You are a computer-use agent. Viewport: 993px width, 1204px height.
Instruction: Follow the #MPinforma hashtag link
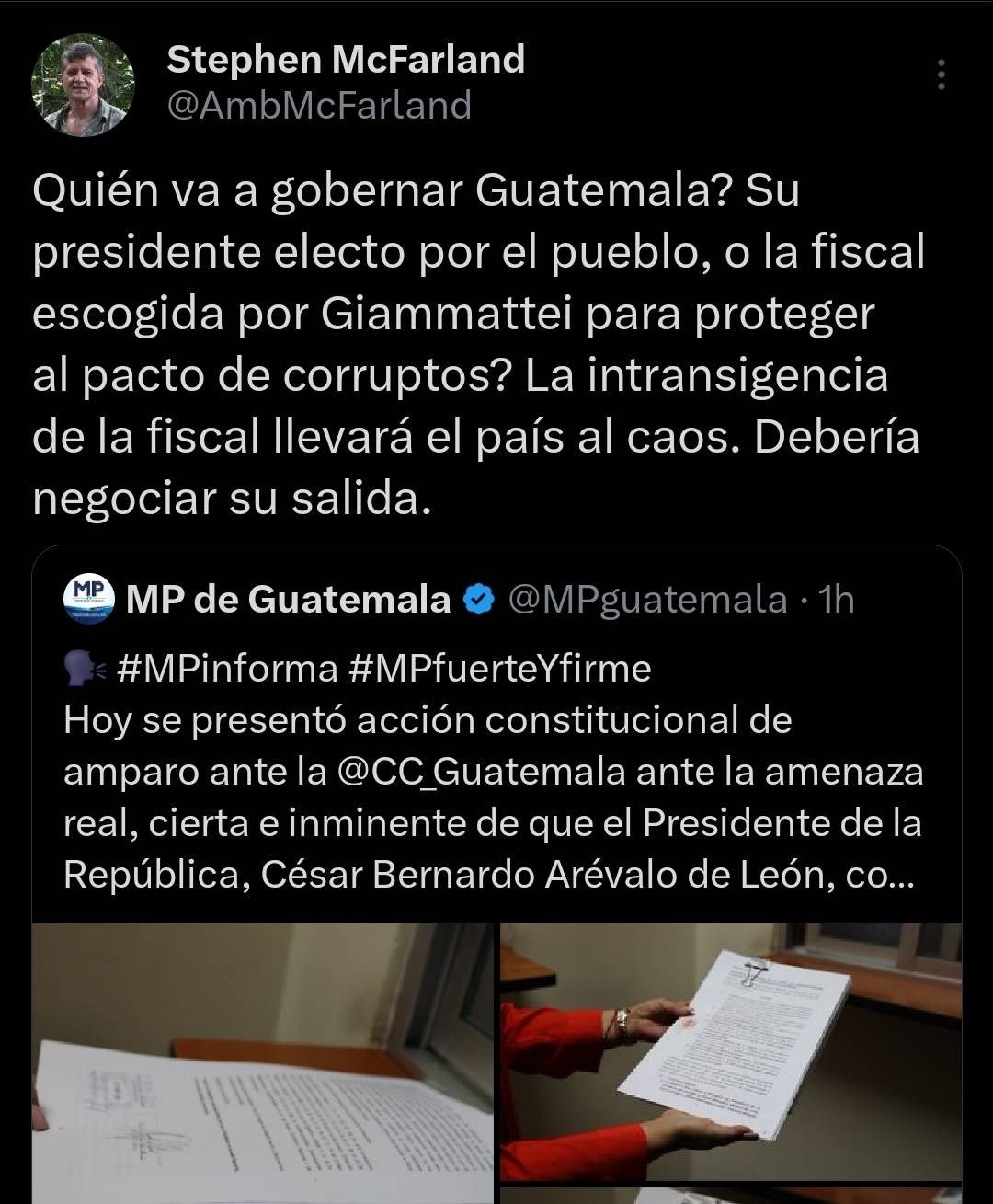(x=228, y=669)
